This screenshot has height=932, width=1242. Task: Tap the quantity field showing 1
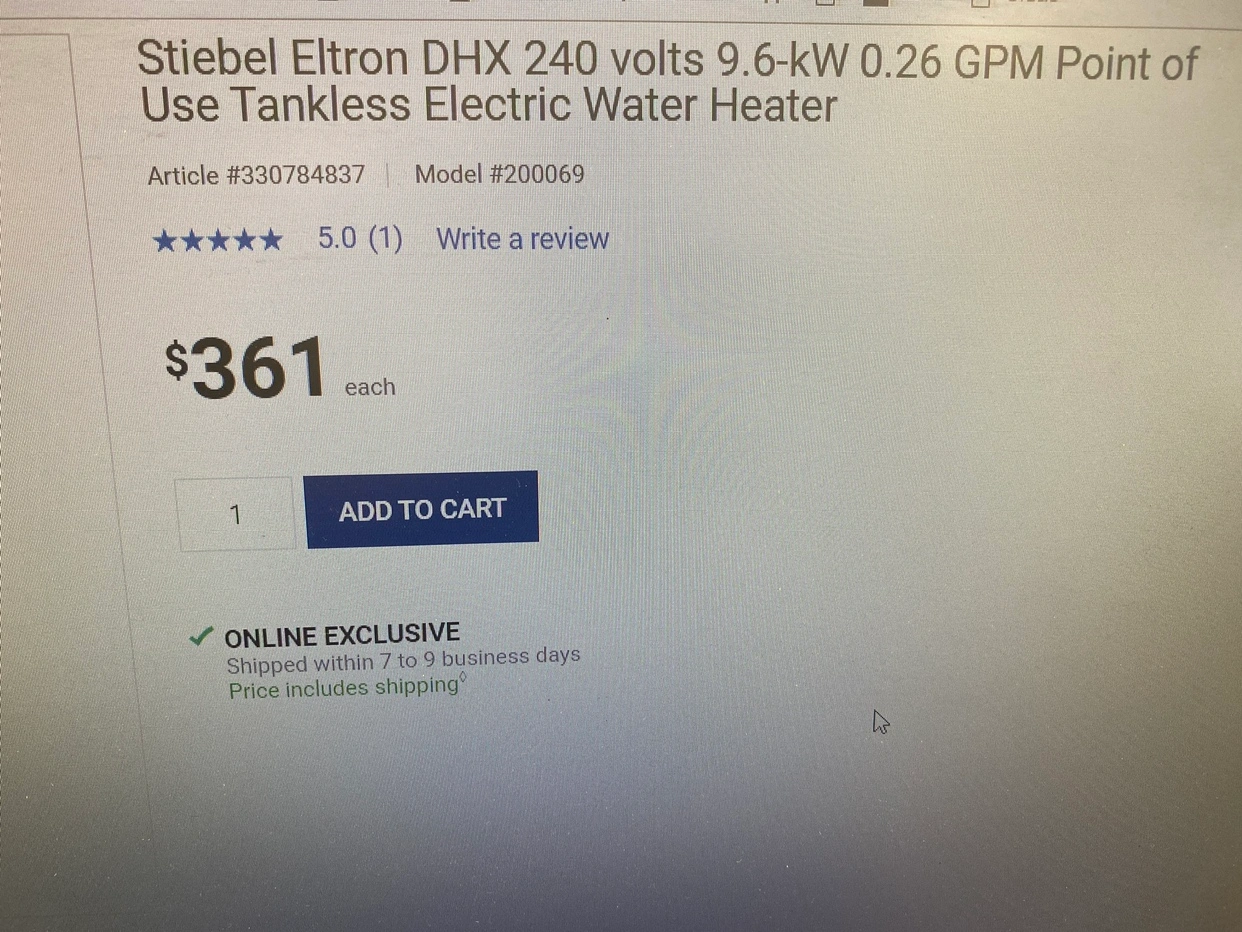pos(236,514)
